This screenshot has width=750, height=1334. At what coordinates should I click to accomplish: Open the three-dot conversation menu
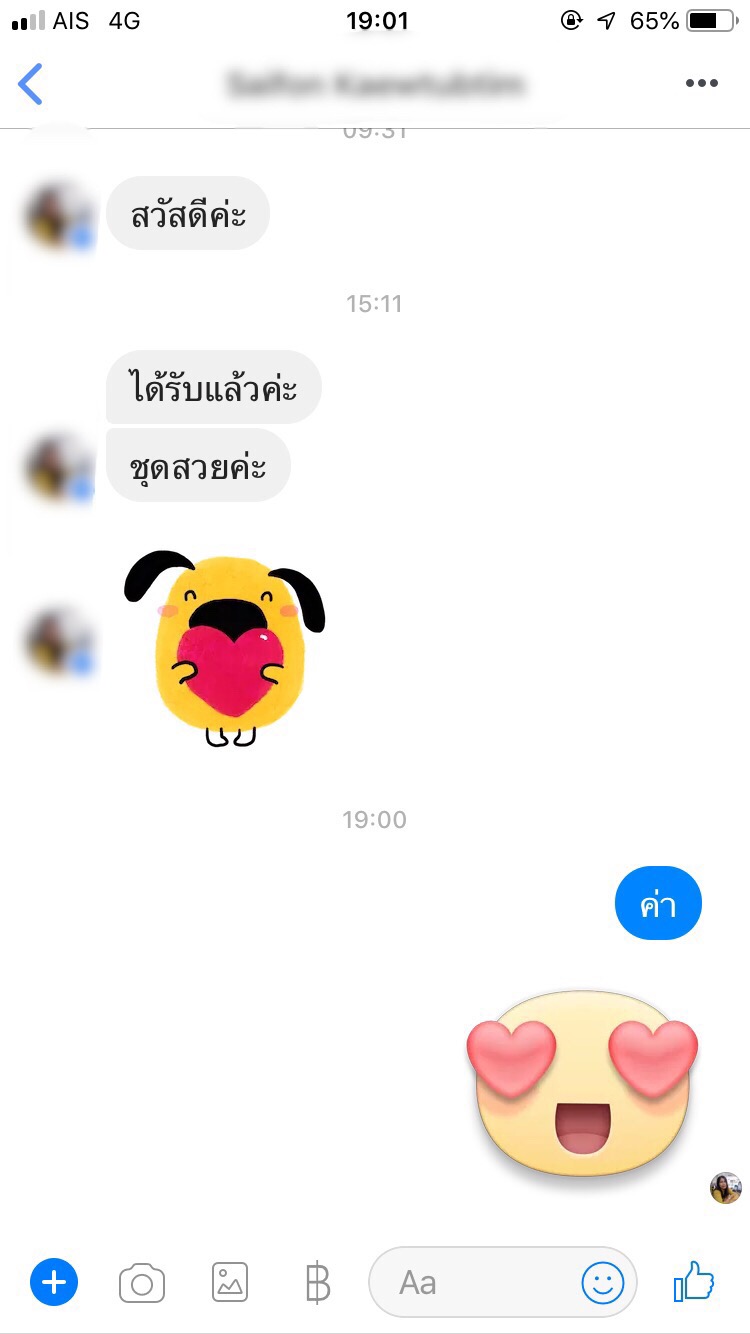pos(701,84)
